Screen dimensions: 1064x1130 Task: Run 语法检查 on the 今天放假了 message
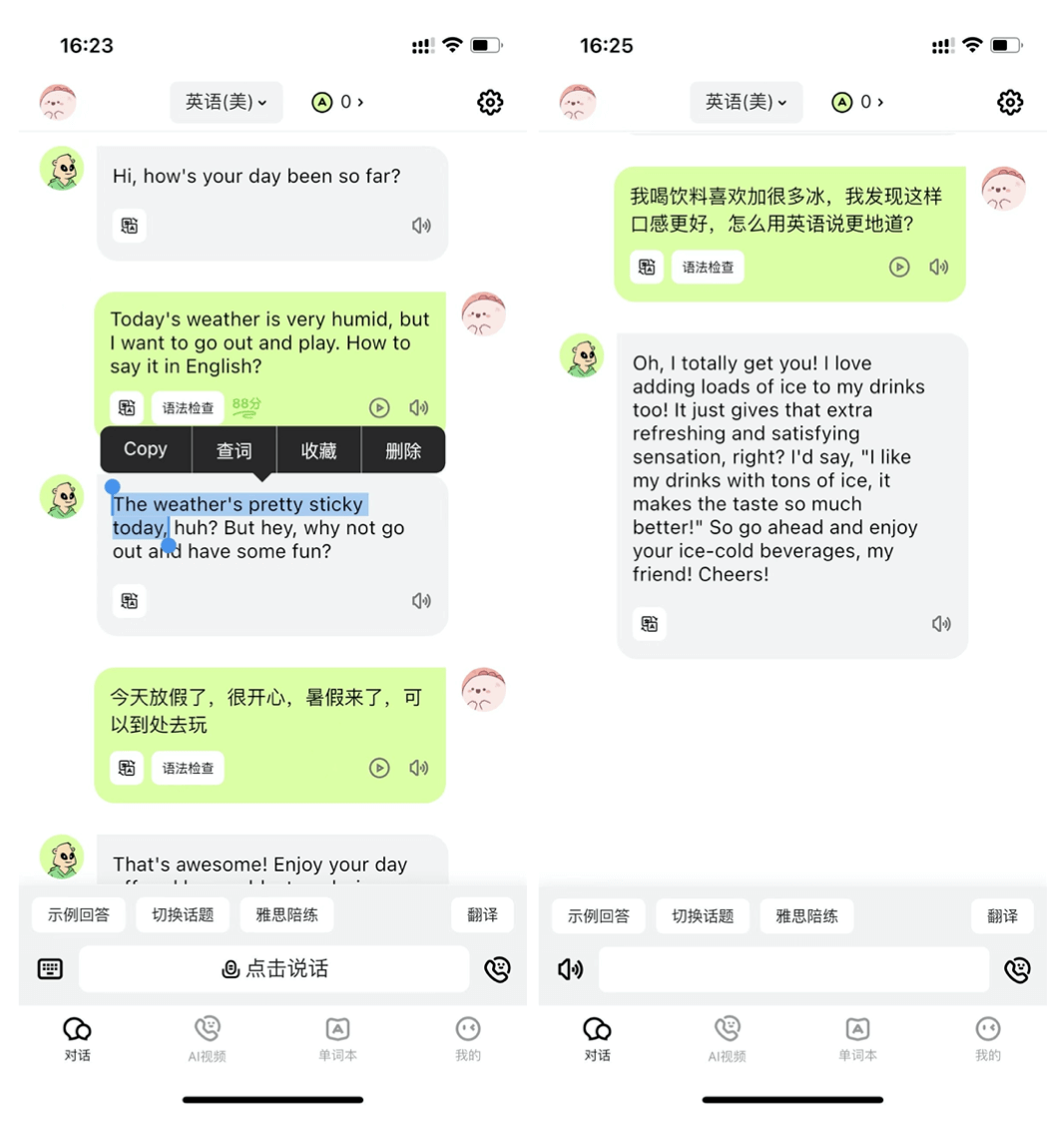pos(188,768)
